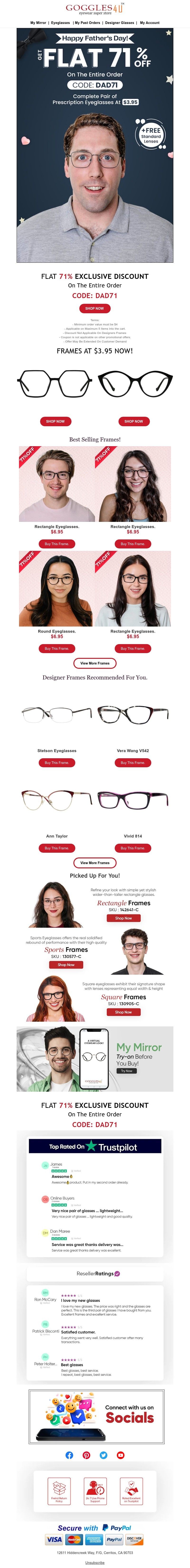Image resolution: width=190 pixels, height=1568 pixels.
Task: Tap Try Now in My Mirror banner
Action: [x=127, y=1071]
